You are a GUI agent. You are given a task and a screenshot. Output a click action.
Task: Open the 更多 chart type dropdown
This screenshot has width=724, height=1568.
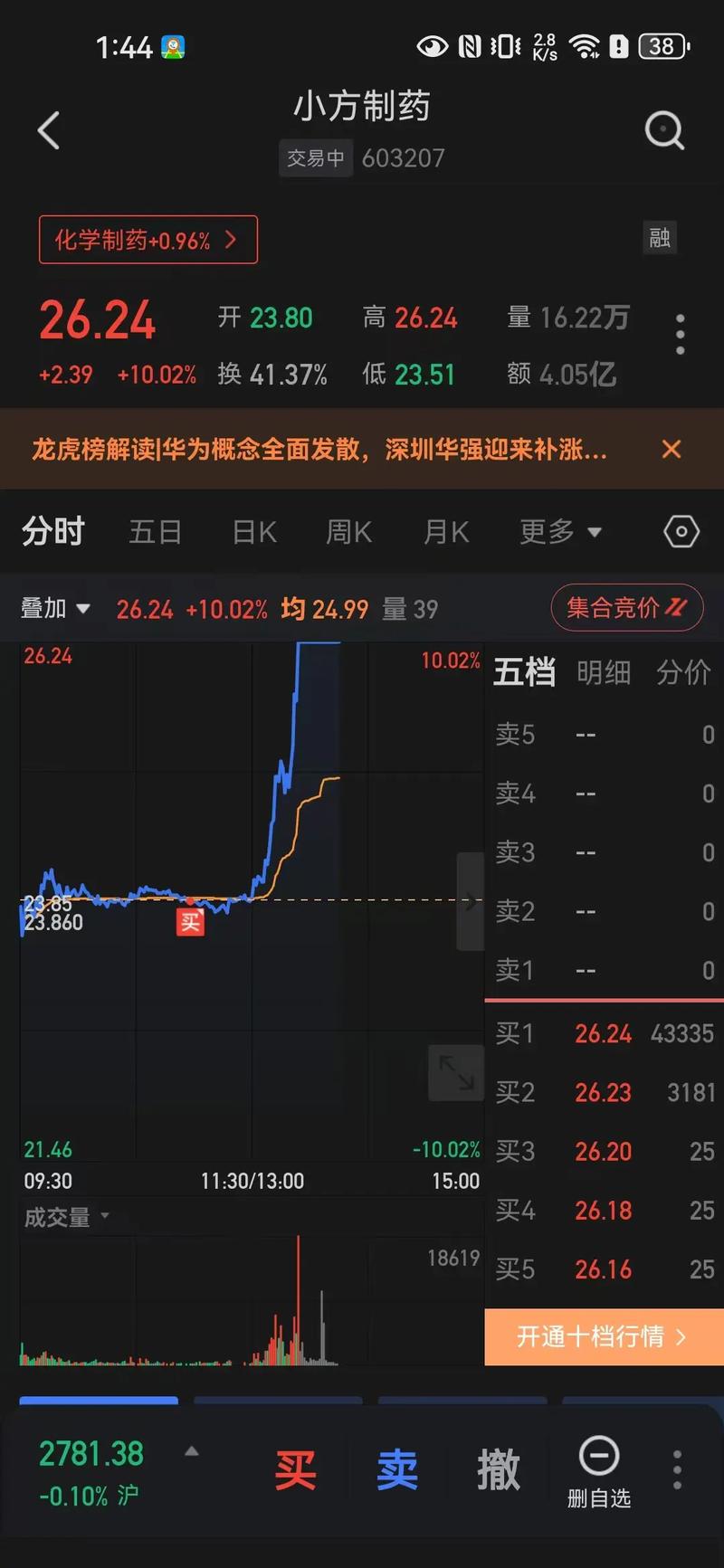(x=559, y=532)
